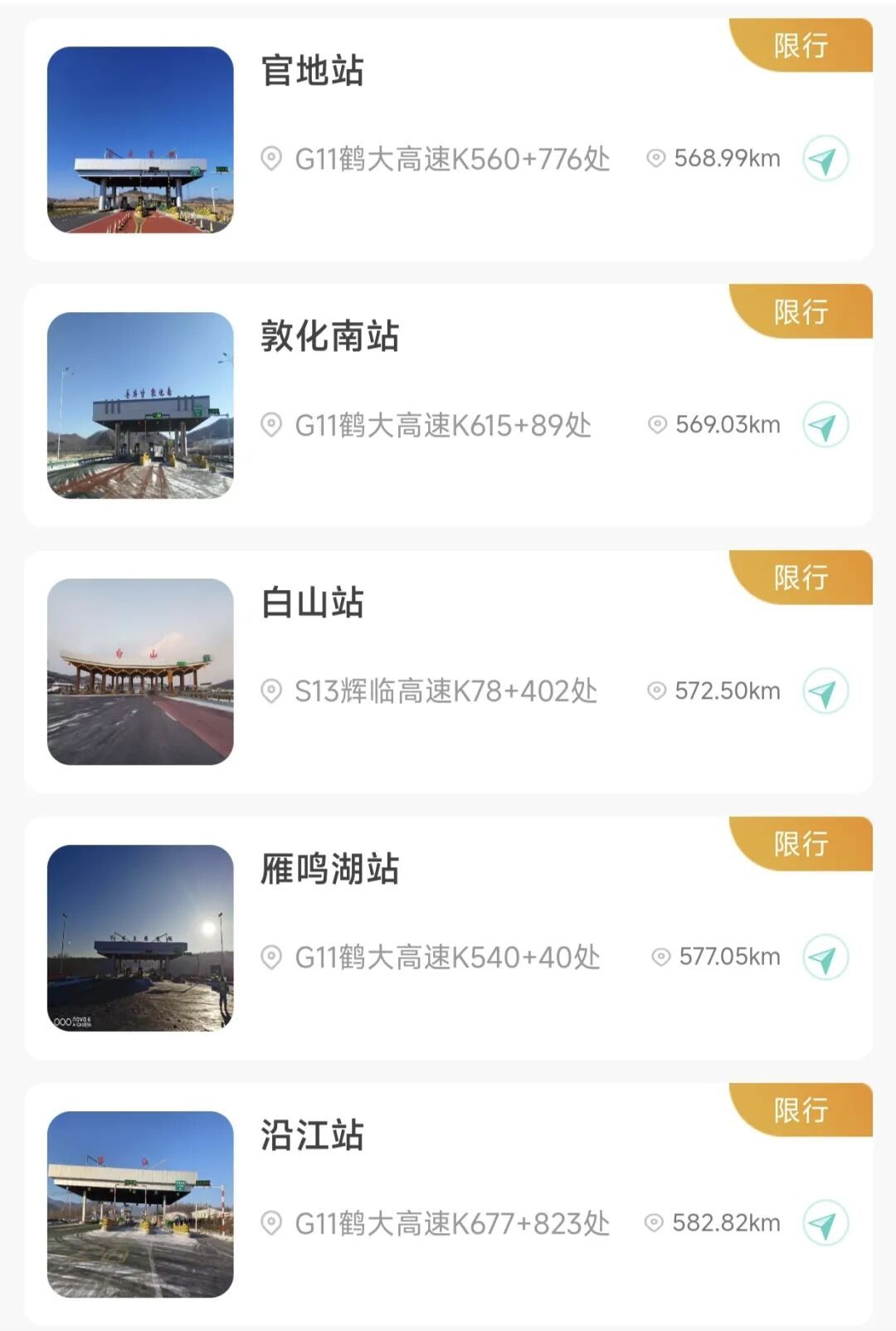Tap the location pin icon on 沿江站 card

click(274, 1221)
